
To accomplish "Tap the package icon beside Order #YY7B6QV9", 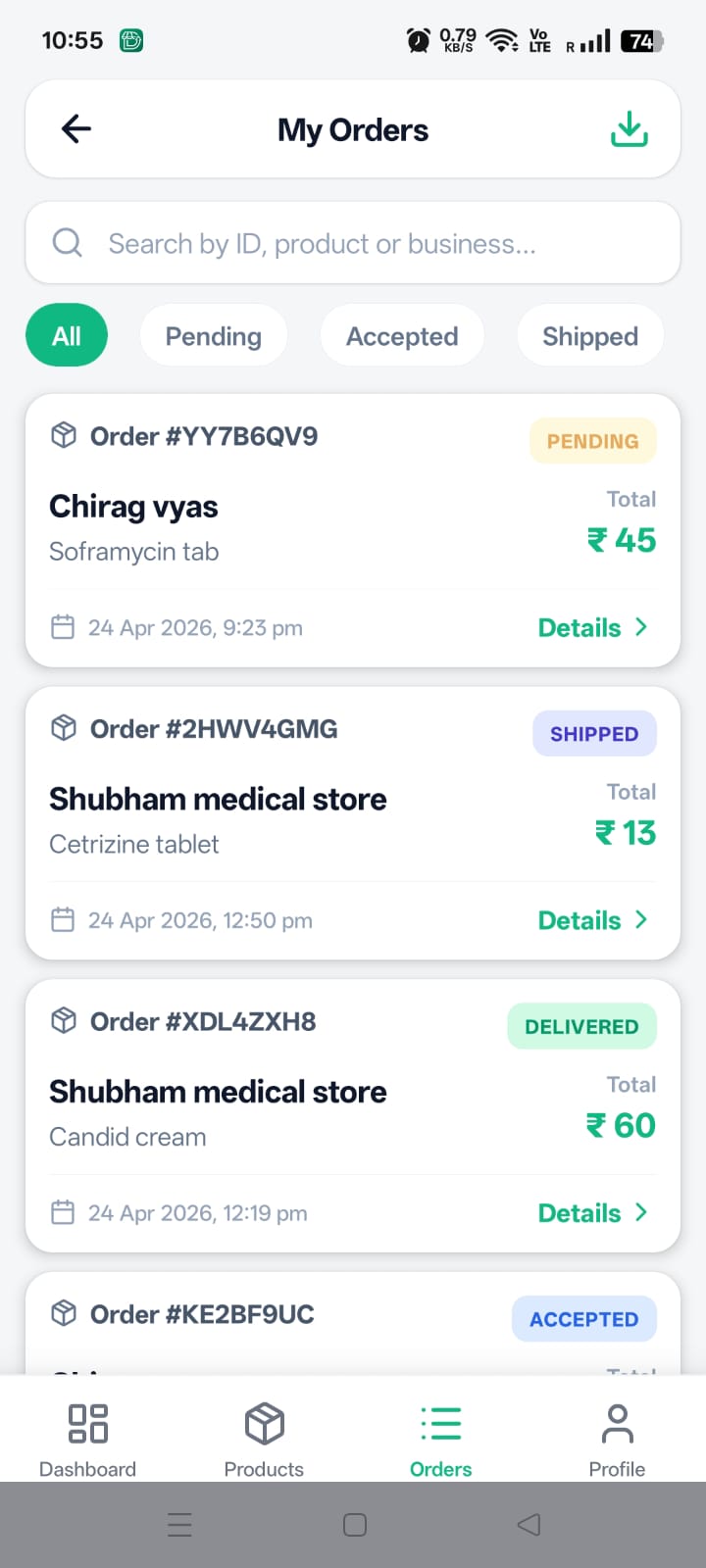I will tap(62, 435).
